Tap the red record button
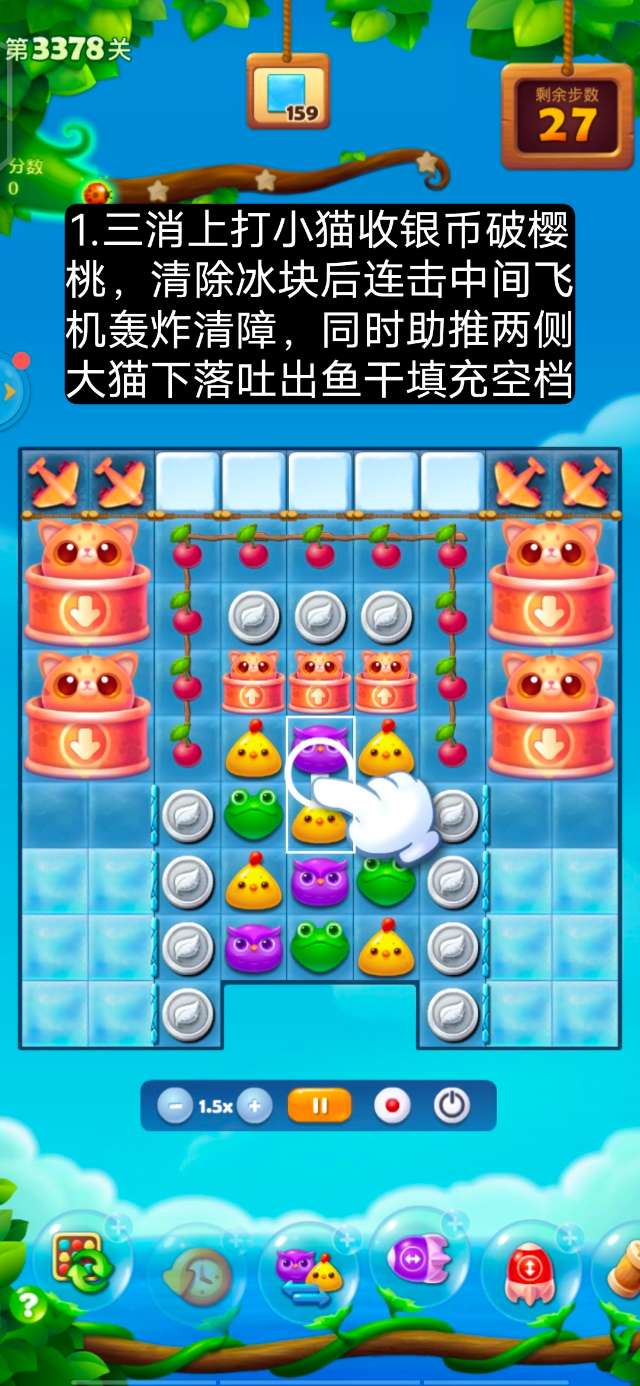Viewport: 640px width, 1386px height. click(392, 1106)
